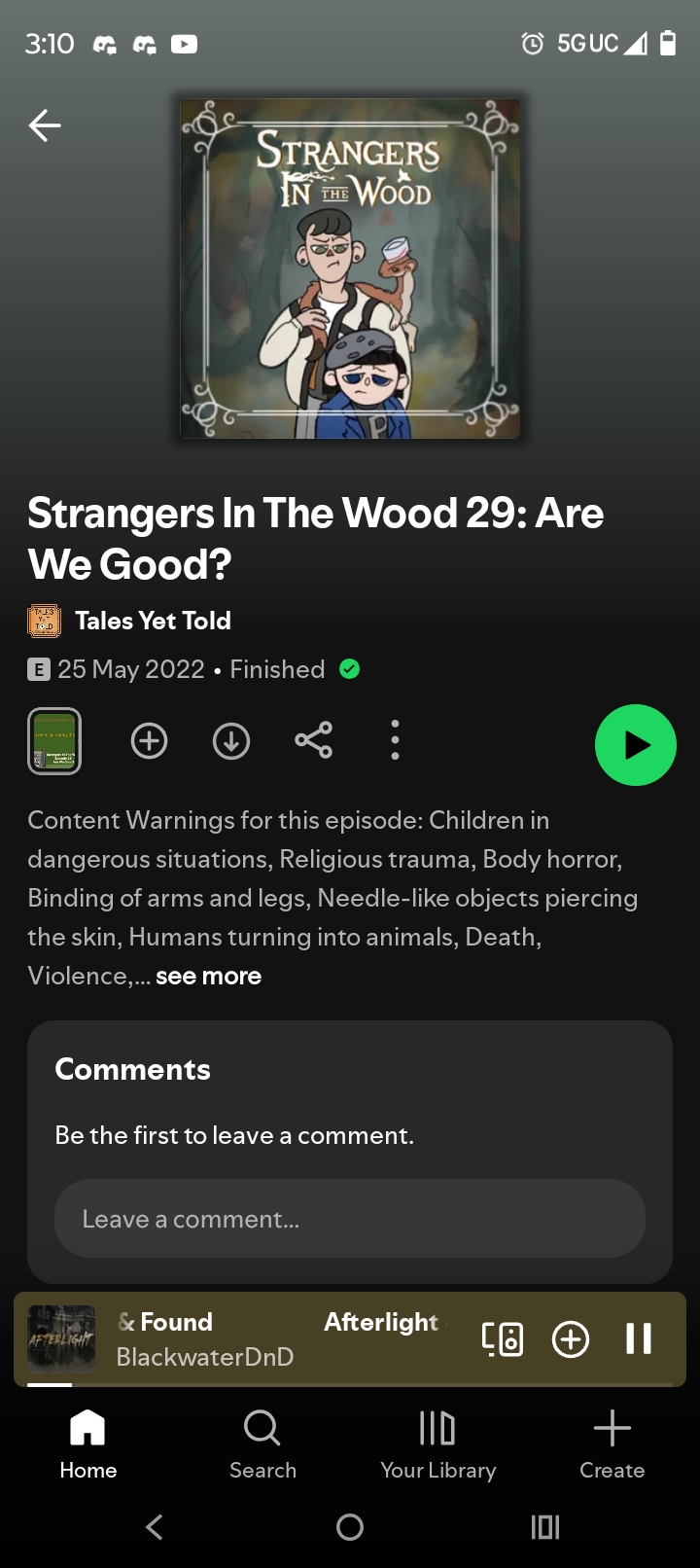
Task: Open Your Library tab
Action: click(x=437, y=1443)
